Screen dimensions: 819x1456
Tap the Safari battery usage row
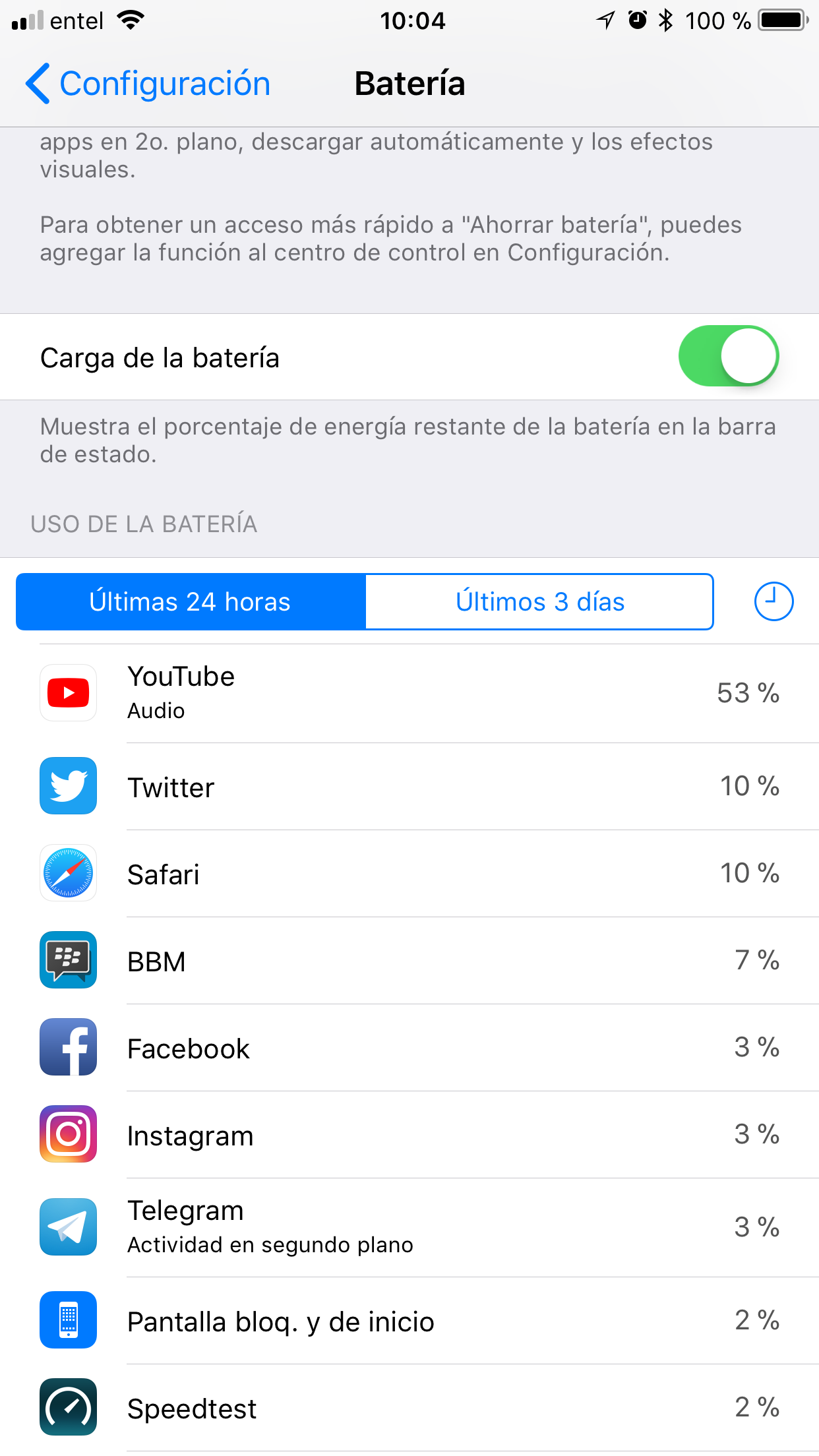coord(409,874)
